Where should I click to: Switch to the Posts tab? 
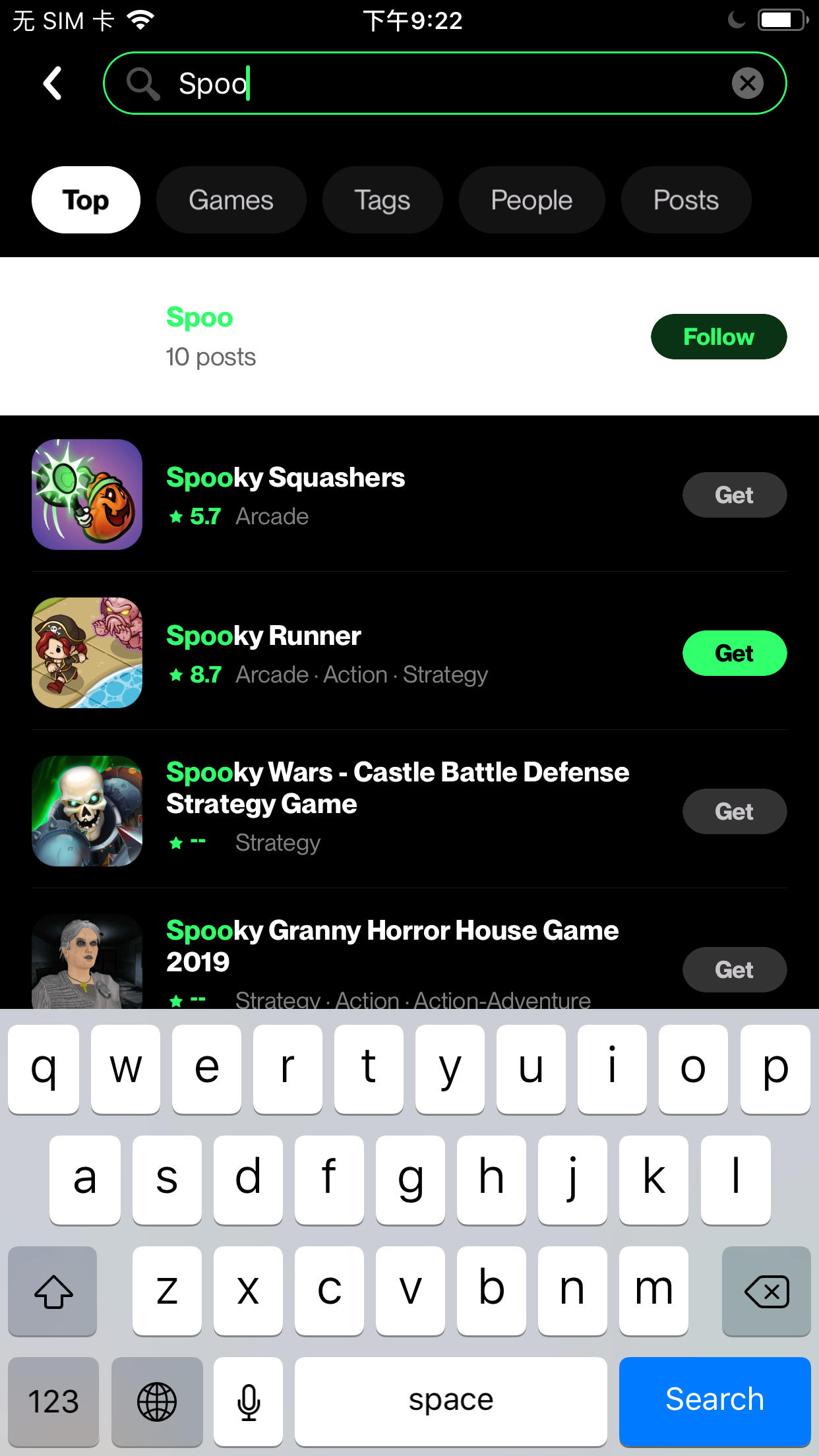coord(686,200)
